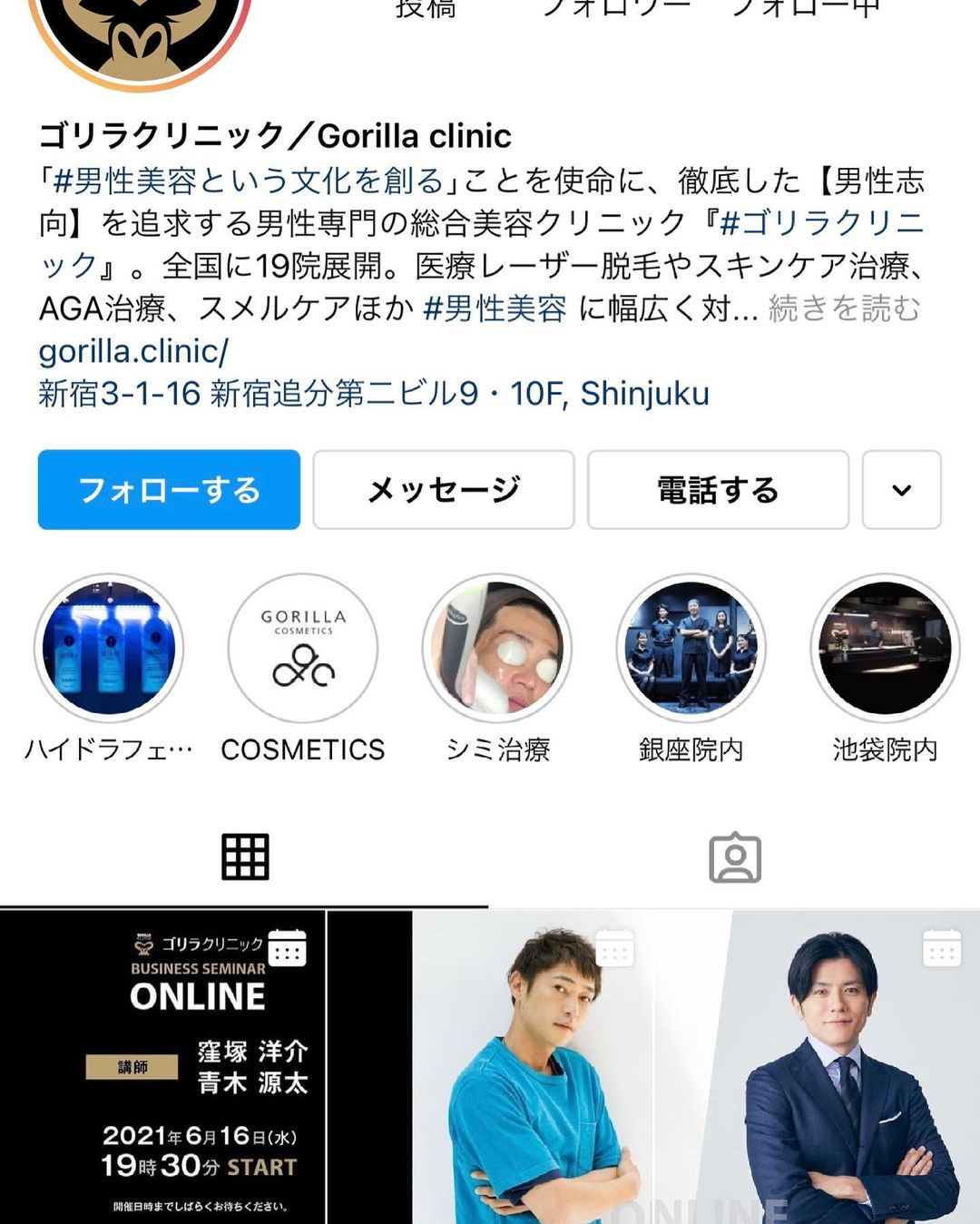Switch to the grid posts tab
Viewport: 980px width, 1224px height.
point(245,857)
